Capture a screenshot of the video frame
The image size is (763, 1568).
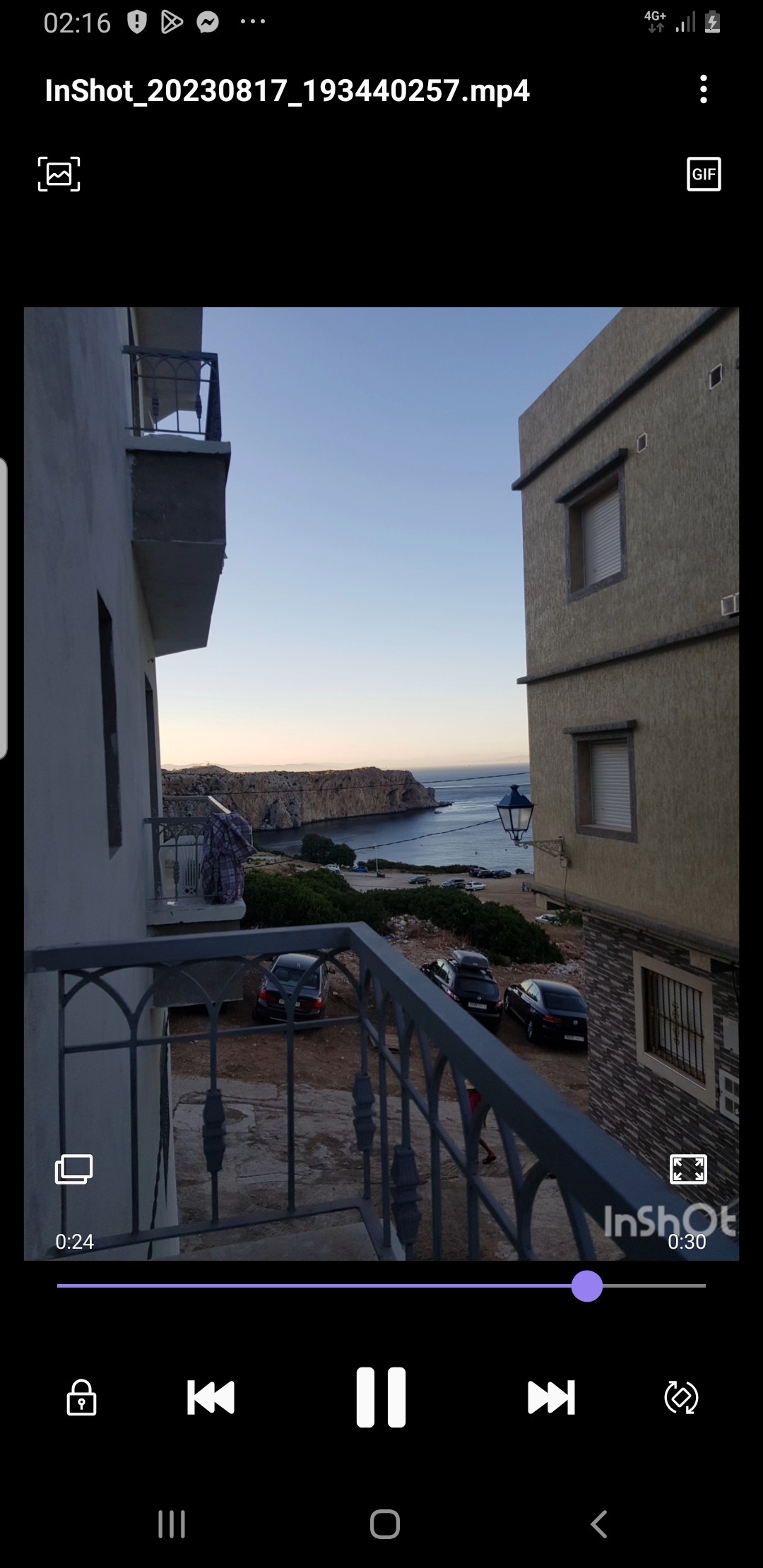tap(59, 174)
